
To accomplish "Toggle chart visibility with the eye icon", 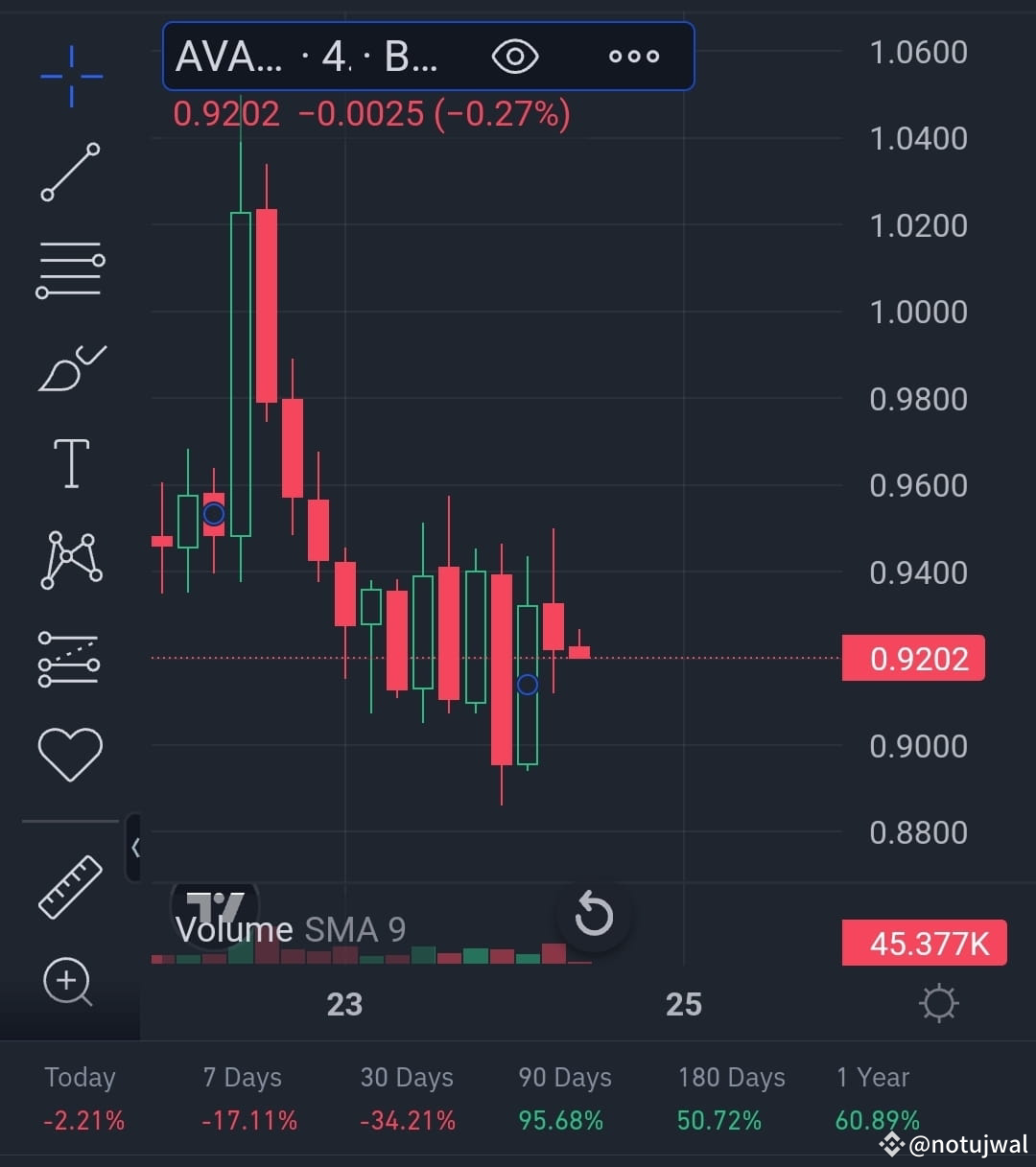I will 515,58.
